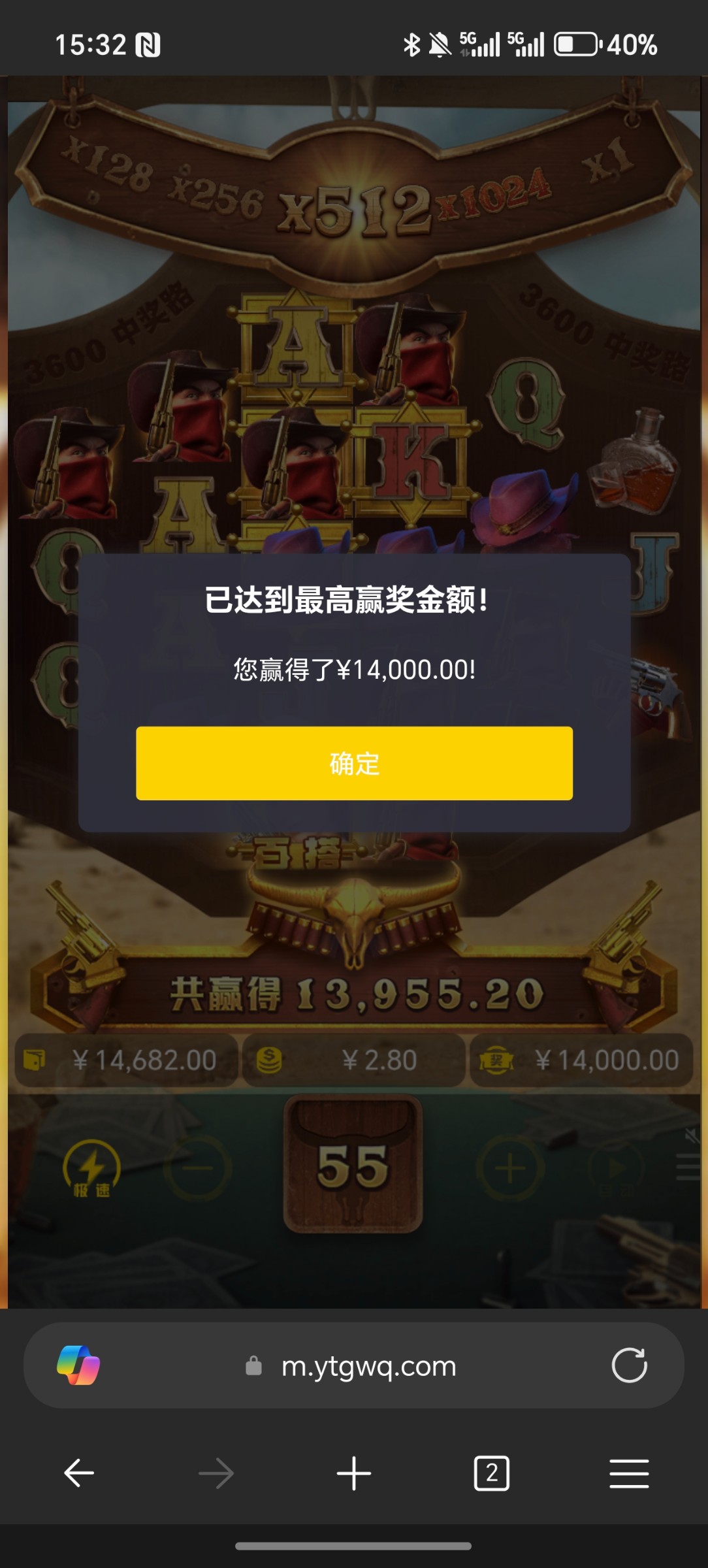Open a new browser tab
This screenshot has width=708, height=1568.
point(353,1473)
